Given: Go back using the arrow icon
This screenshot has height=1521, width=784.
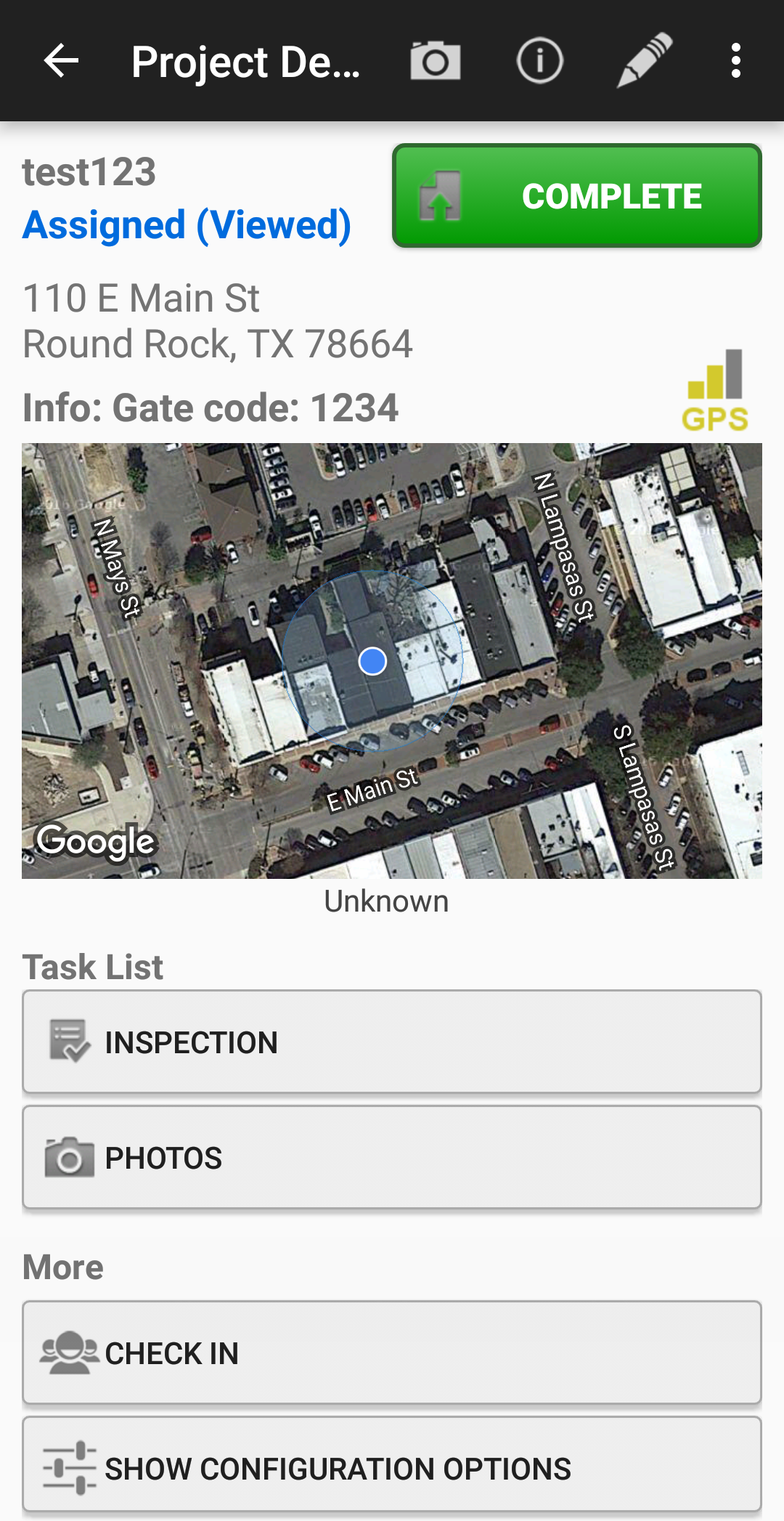Looking at the screenshot, I should click(x=61, y=60).
